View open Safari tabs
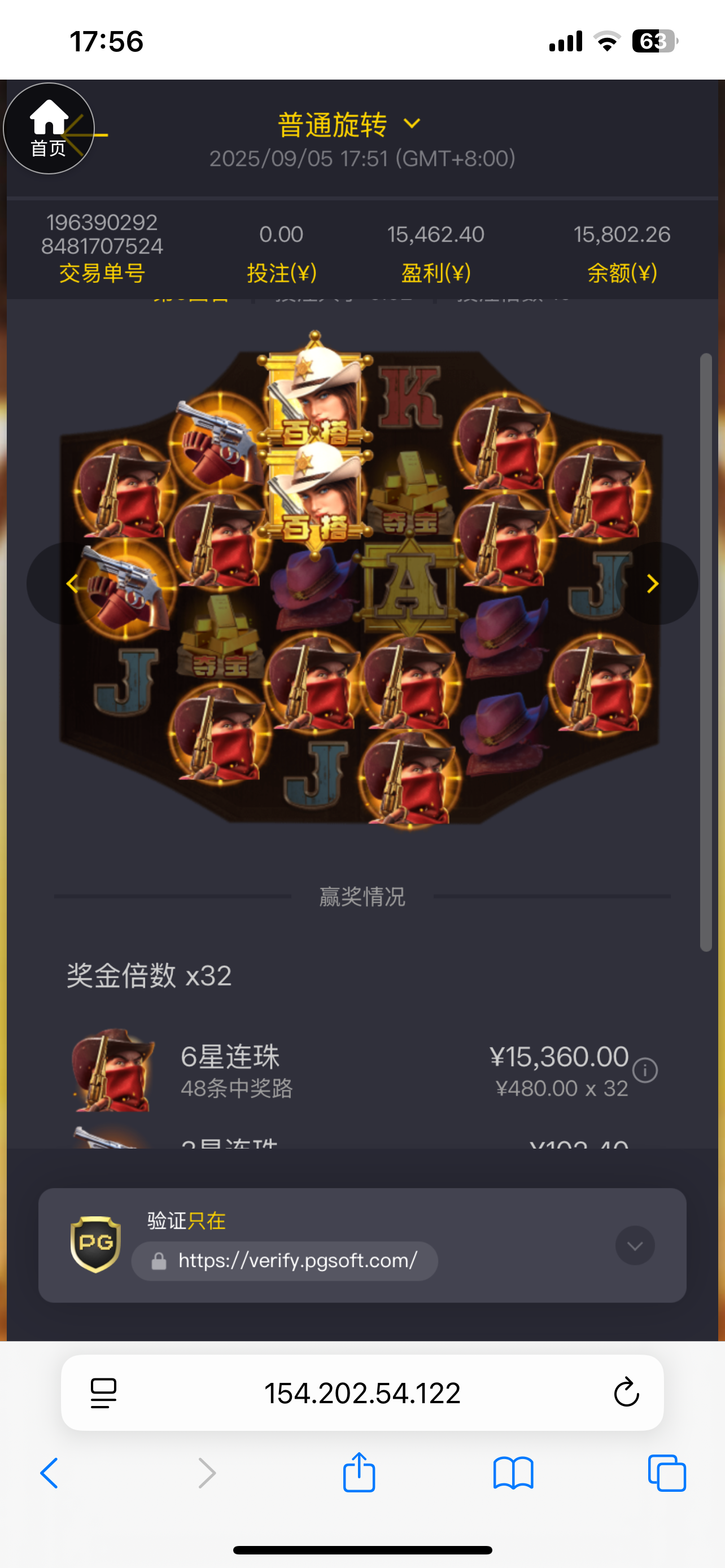This screenshot has width=725, height=1568. (667, 1474)
